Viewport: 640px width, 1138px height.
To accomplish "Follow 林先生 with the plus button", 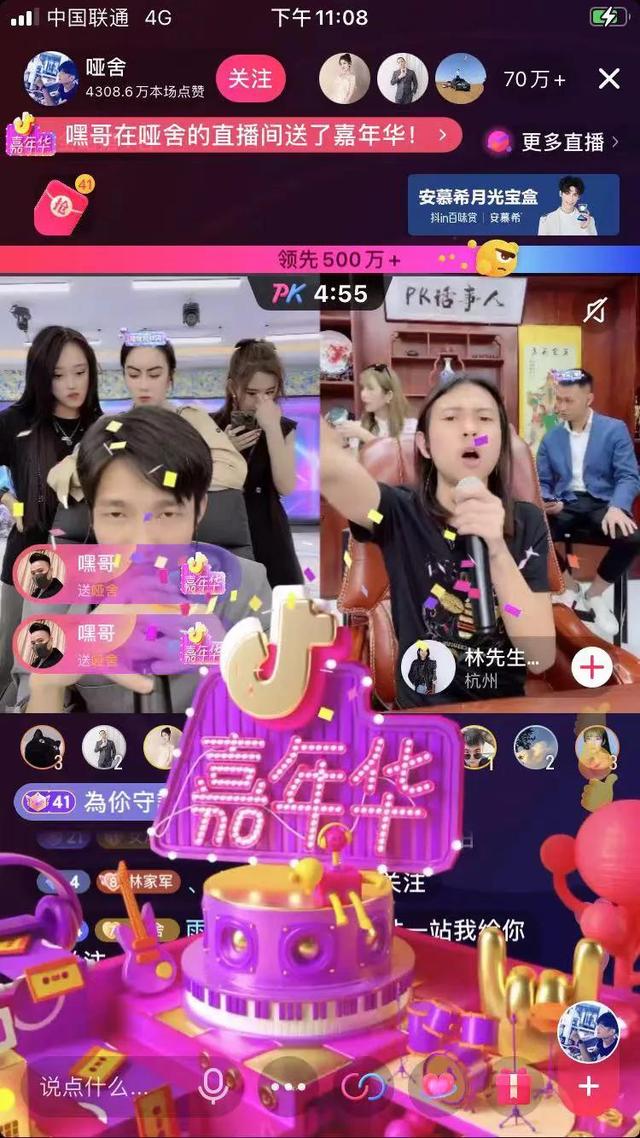I will [x=591, y=667].
